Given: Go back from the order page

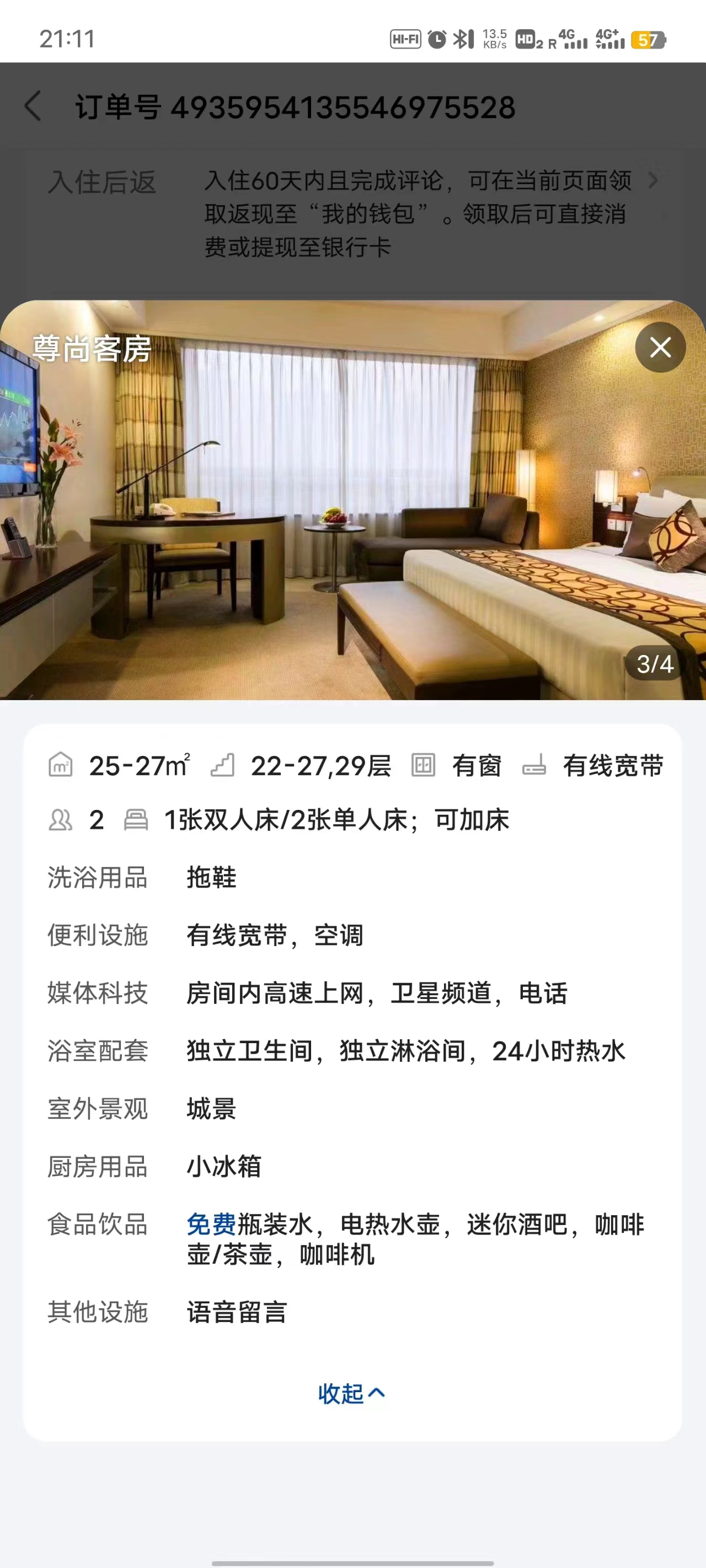Looking at the screenshot, I should point(34,106).
